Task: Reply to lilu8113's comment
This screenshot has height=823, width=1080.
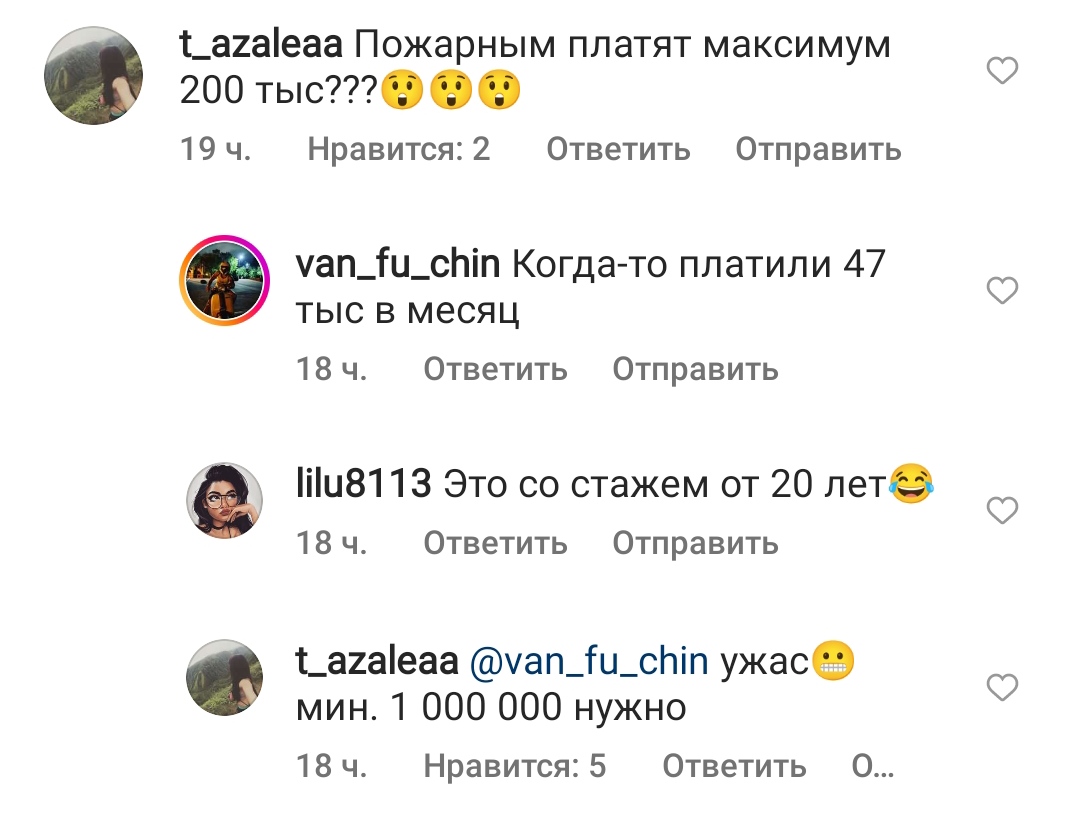Action: pyautogui.click(x=495, y=543)
